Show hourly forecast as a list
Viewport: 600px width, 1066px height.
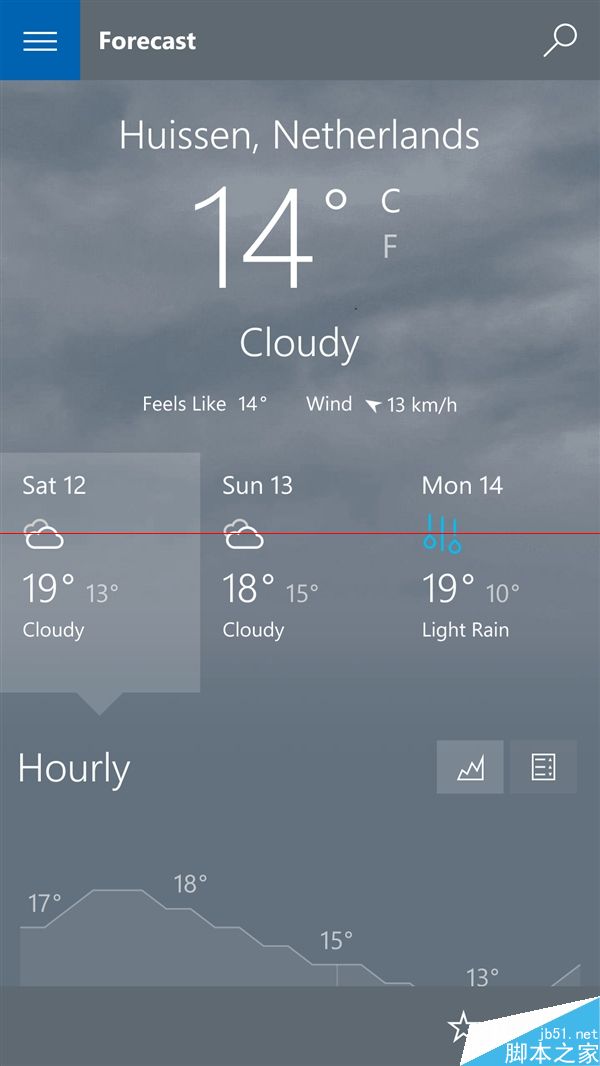coord(543,767)
